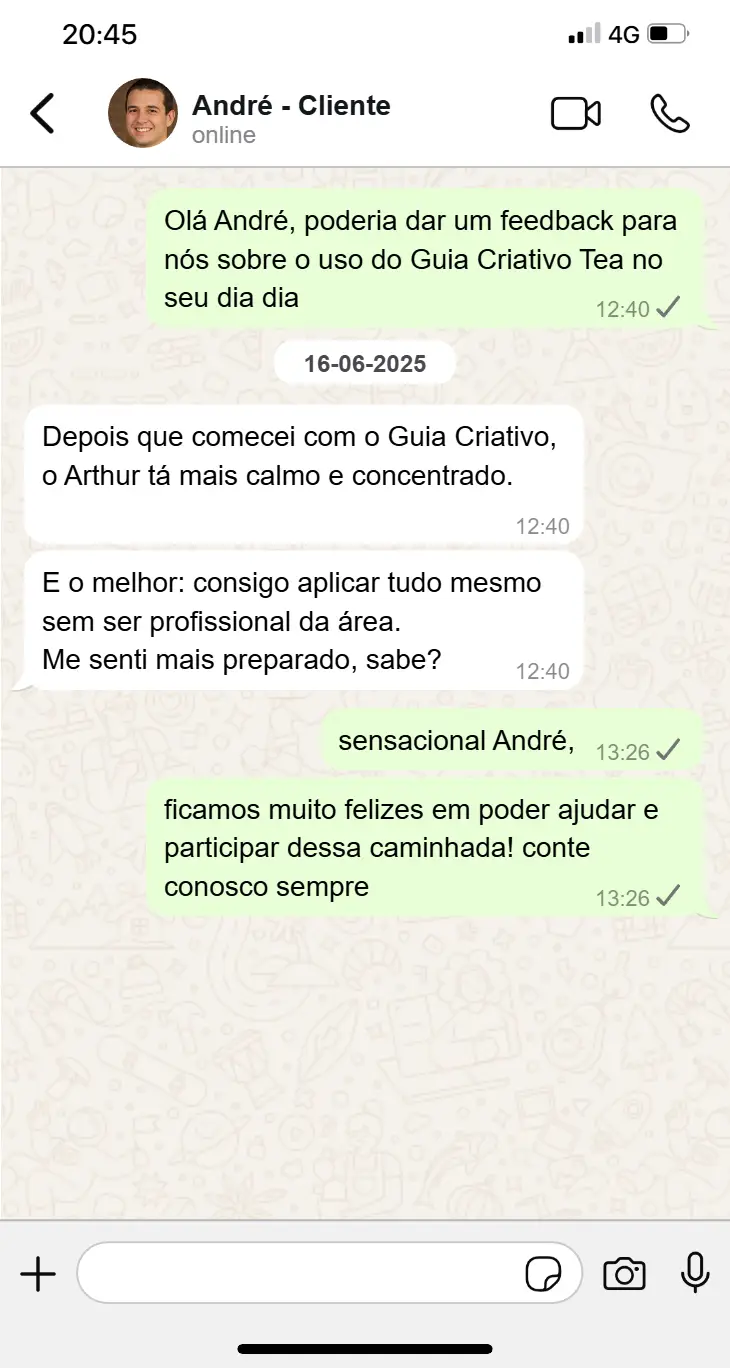Tap the microphone to record audio
Screen dimensions: 730x1368
(x=695, y=1273)
